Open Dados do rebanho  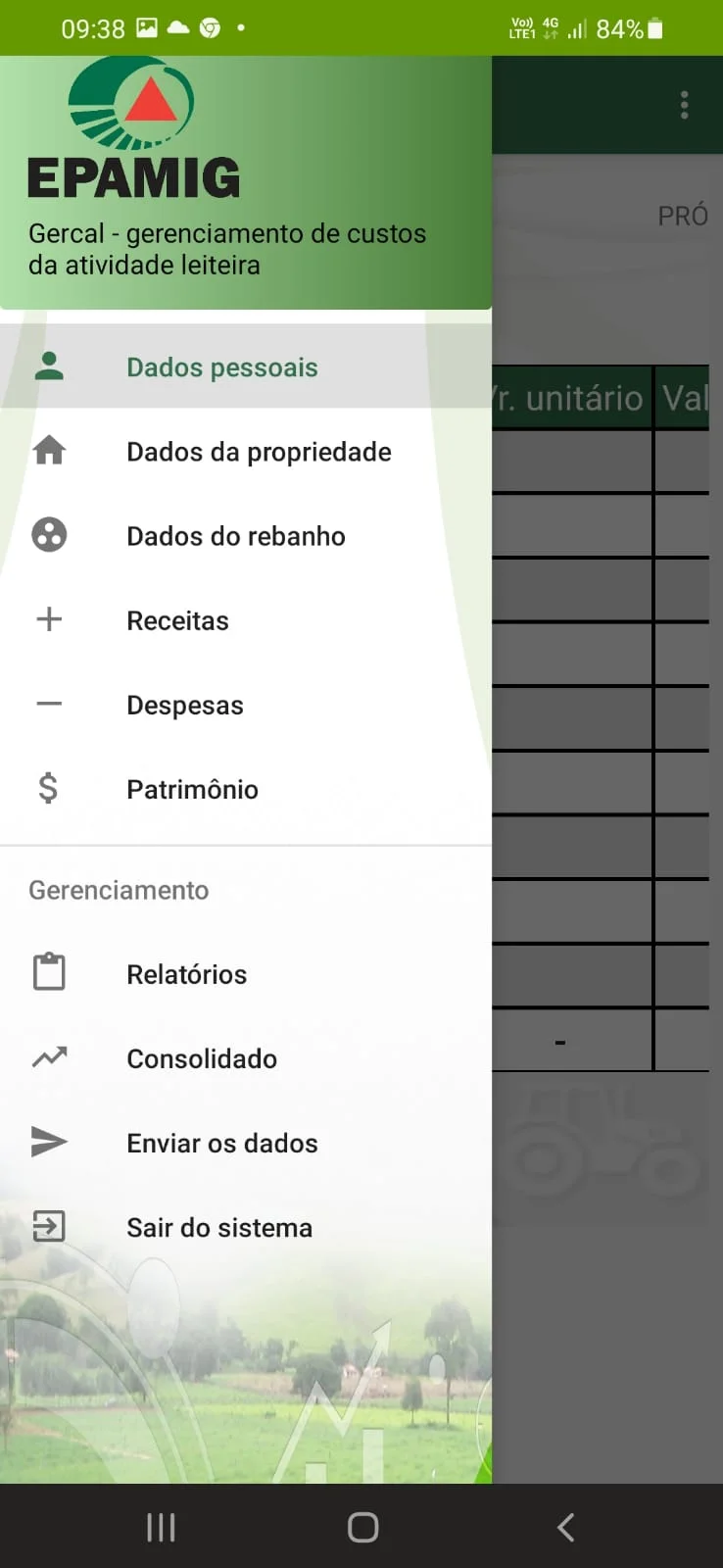coord(235,536)
